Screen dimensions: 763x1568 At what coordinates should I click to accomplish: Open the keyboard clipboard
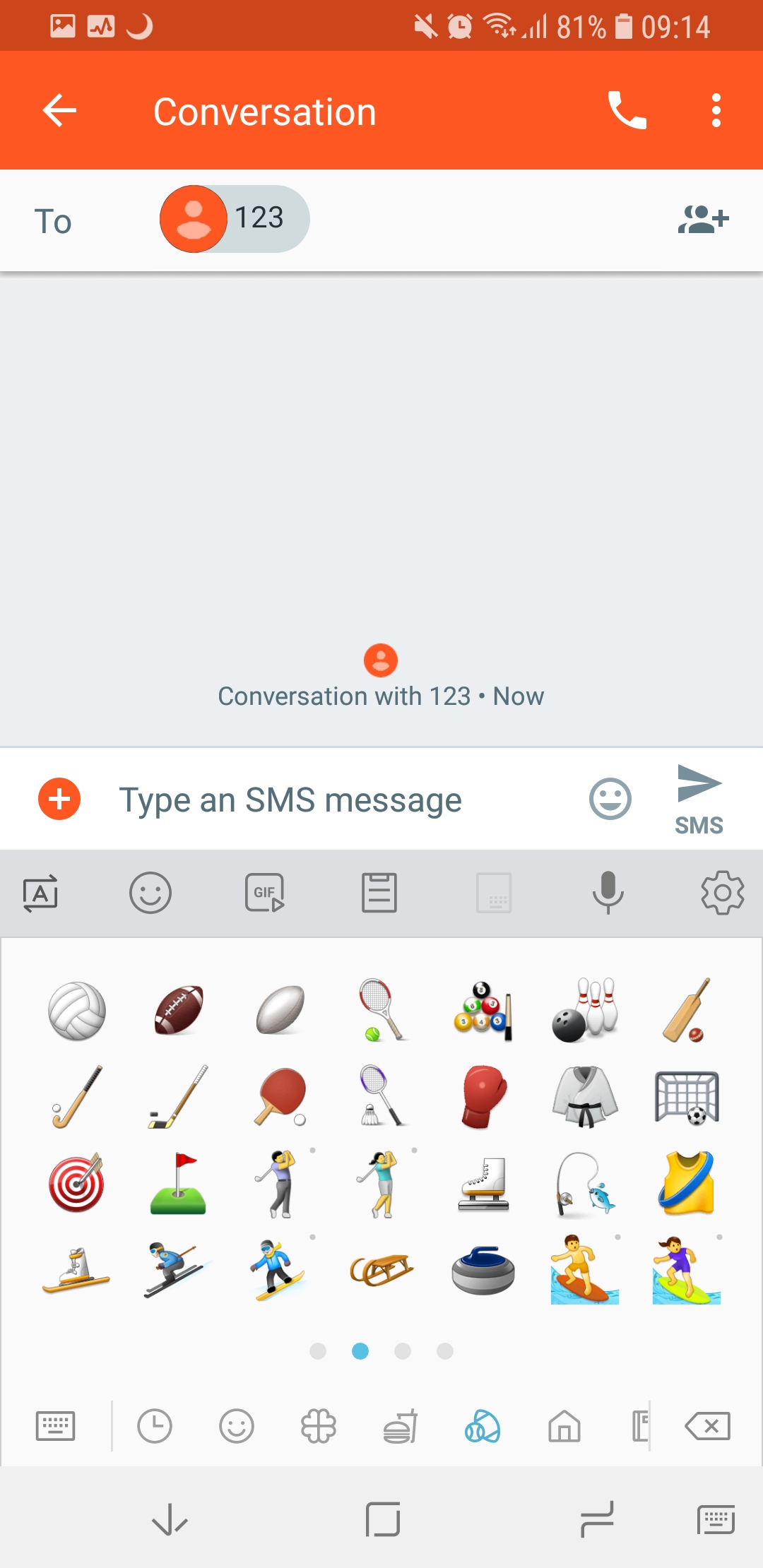(379, 893)
